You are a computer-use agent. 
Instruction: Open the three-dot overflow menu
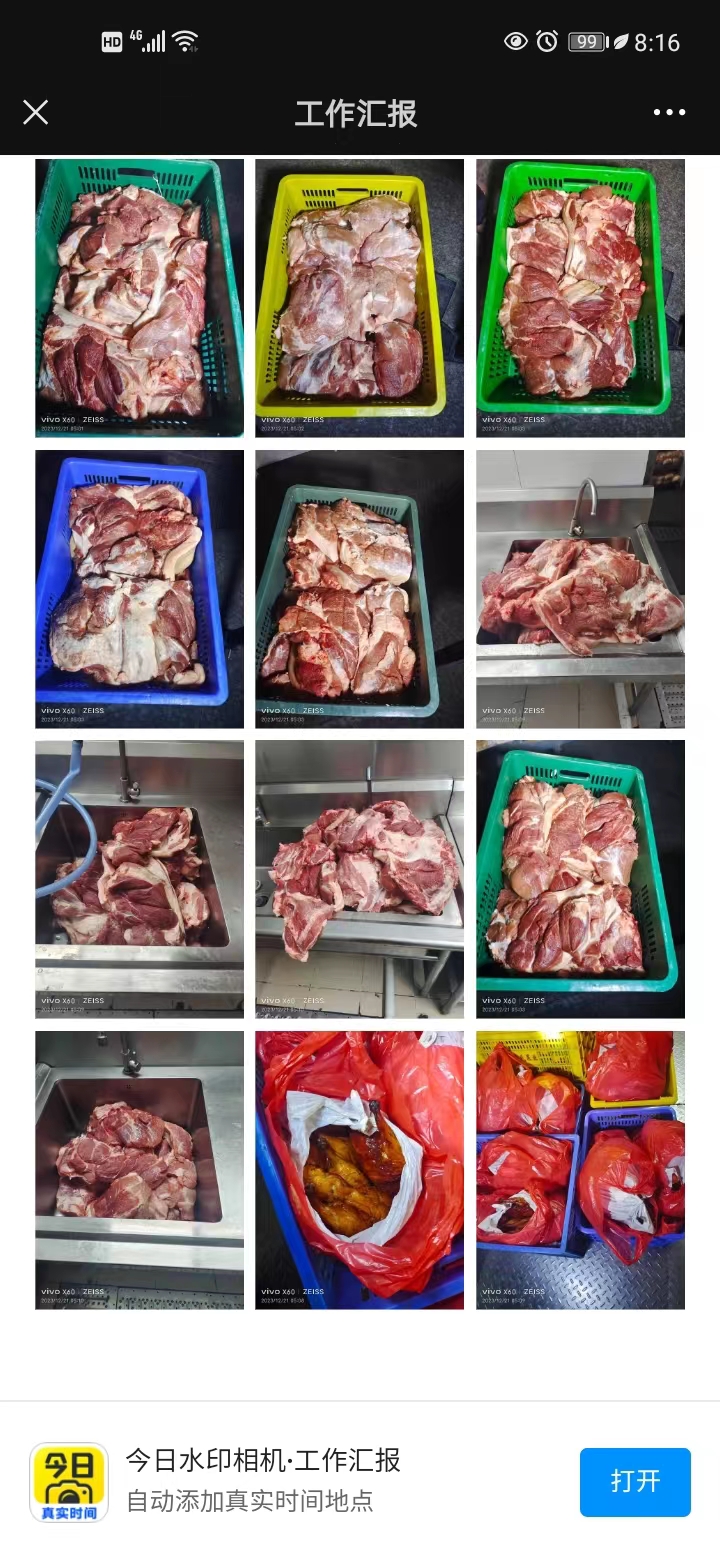tap(669, 113)
